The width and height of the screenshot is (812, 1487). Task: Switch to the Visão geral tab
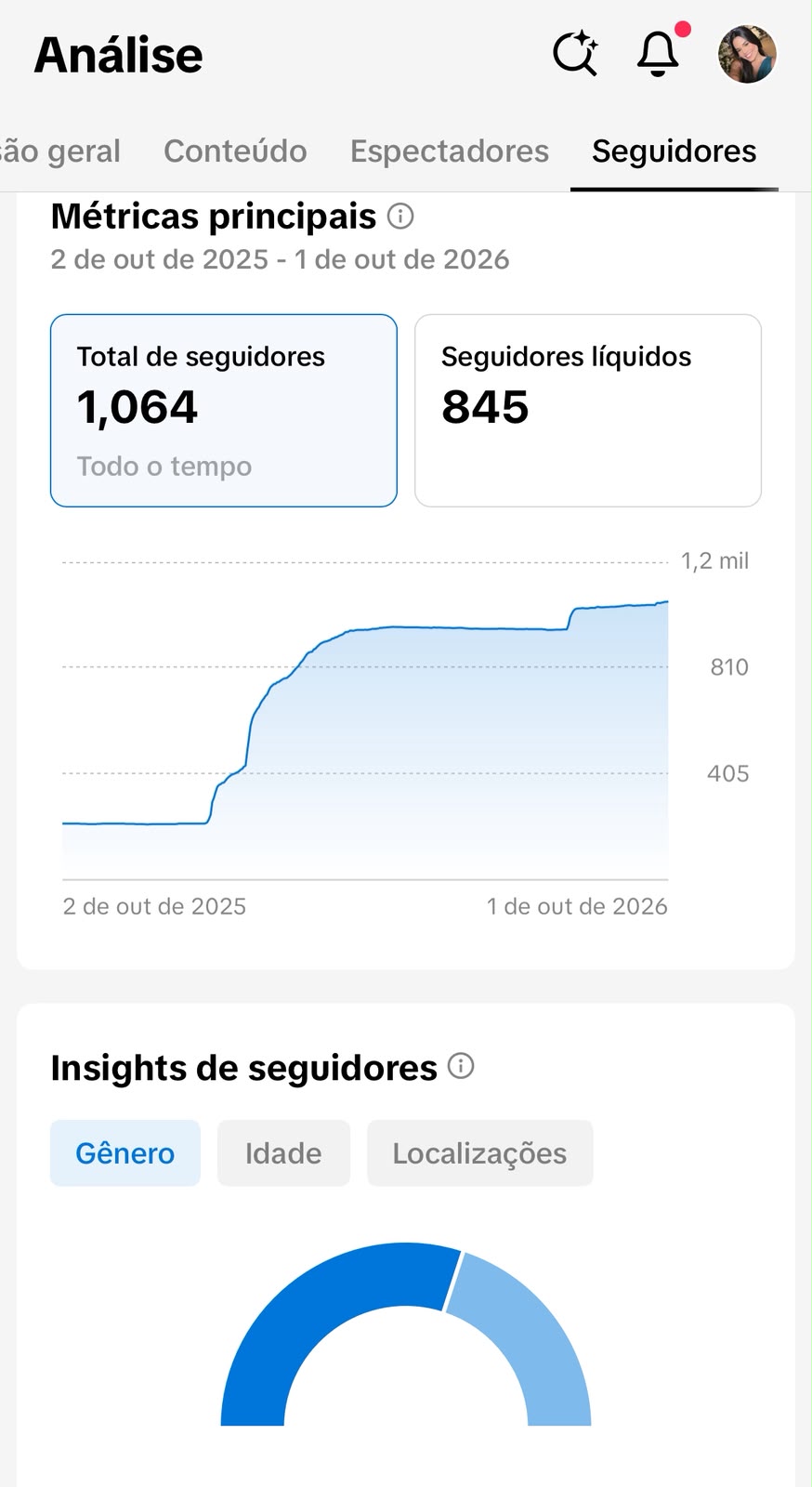pyautogui.click(x=60, y=151)
